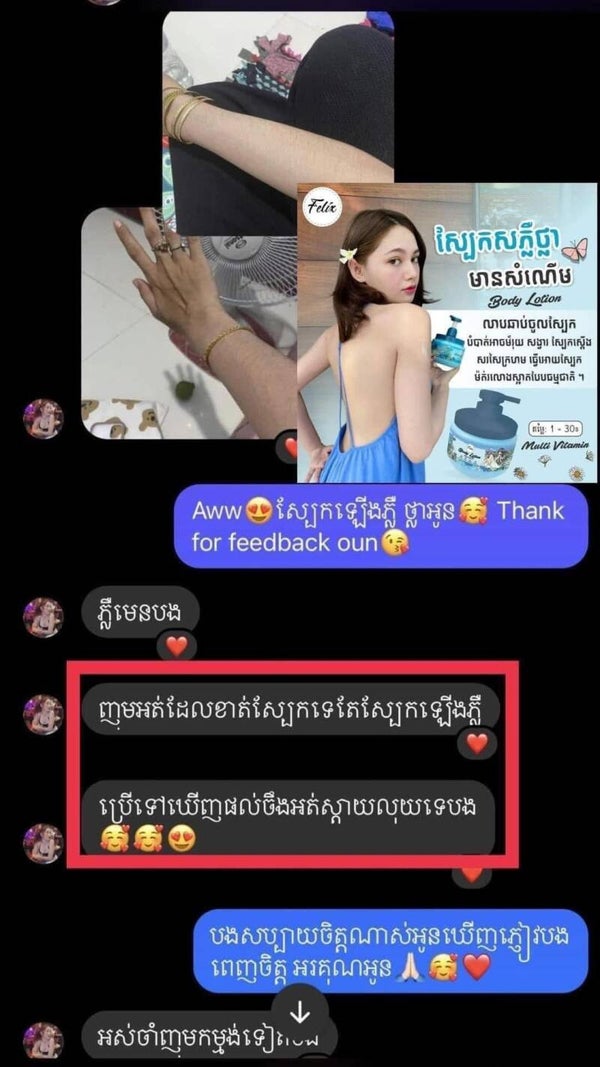
Task: Open sender's avatar beside "ភ្លឺមែនបង" message
Action: [x=43, y=617]
